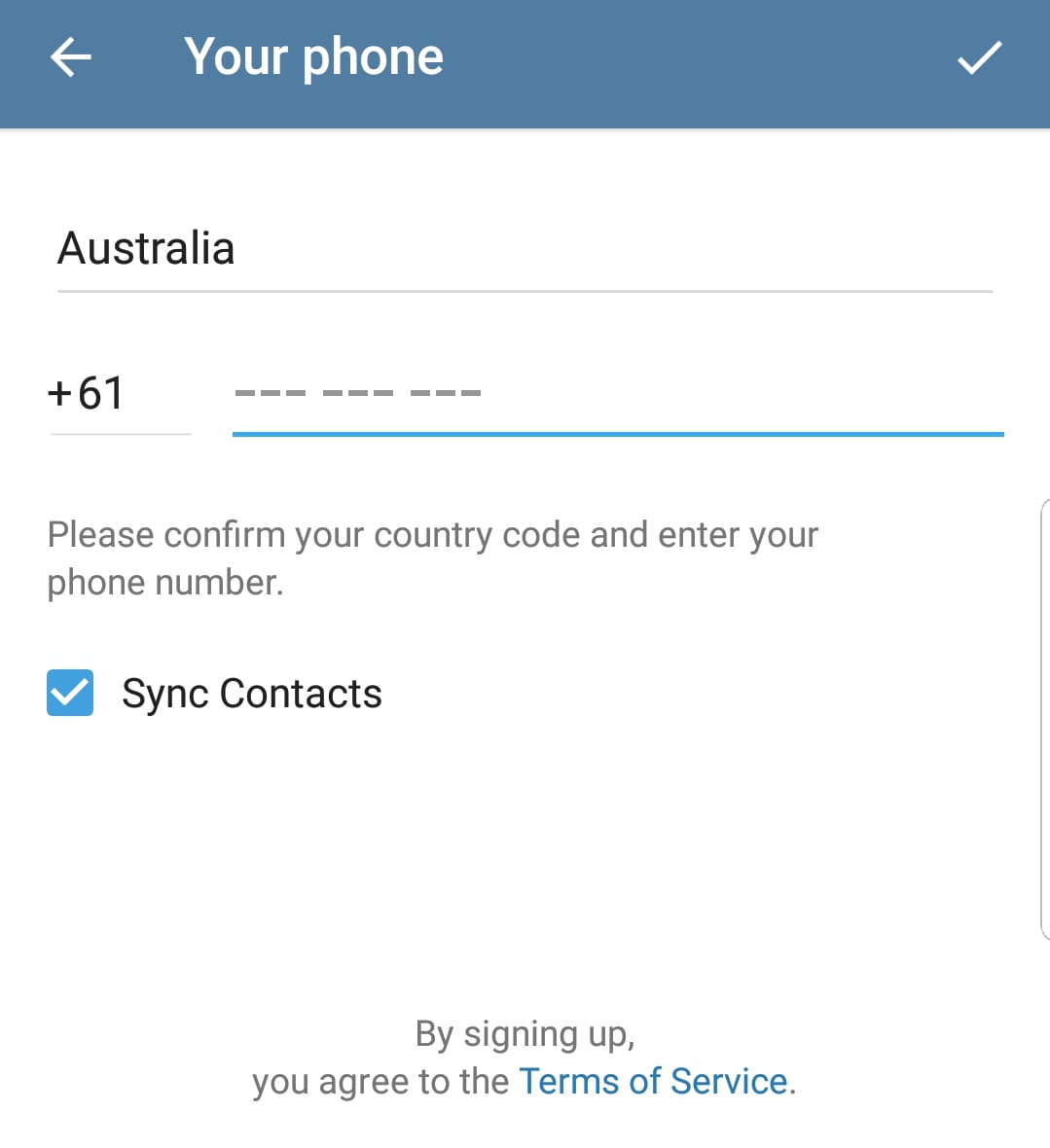Open the Australia country selector
Image resolution: width=1050 pixels, height=1148 pixels.
[x=524, y=249]
